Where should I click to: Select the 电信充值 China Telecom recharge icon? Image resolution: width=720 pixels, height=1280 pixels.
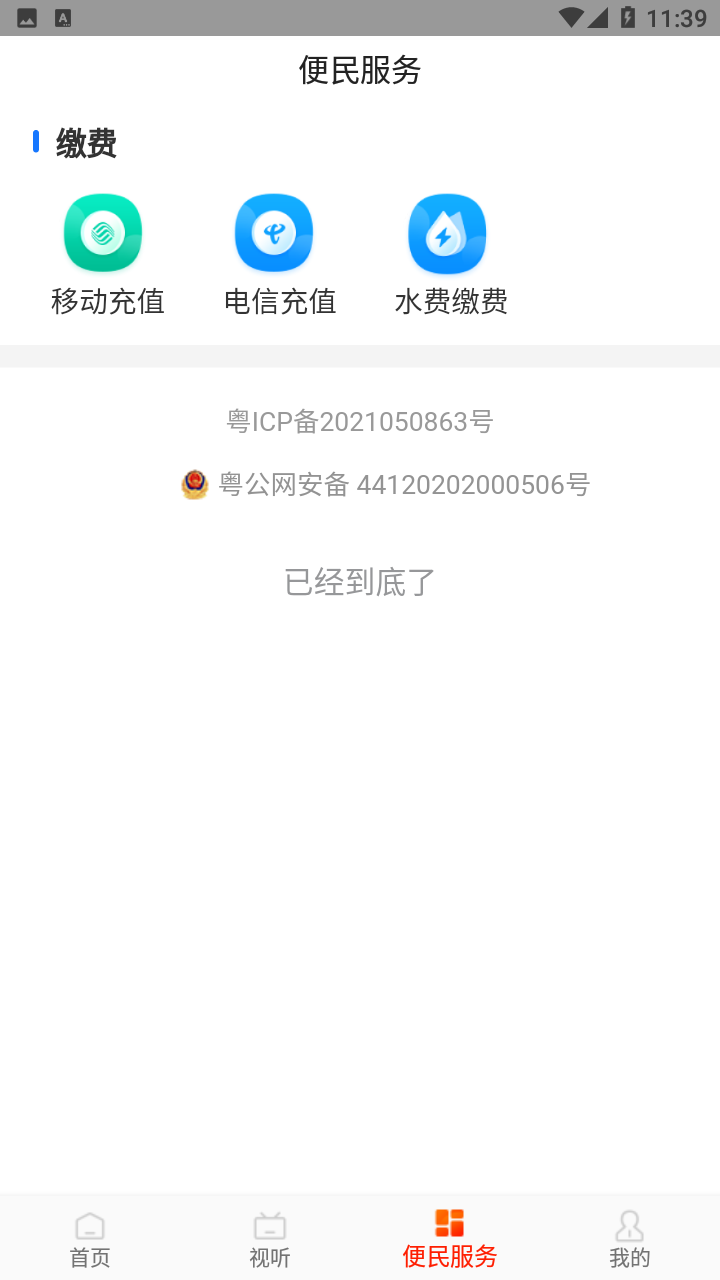tap(274, 231)
